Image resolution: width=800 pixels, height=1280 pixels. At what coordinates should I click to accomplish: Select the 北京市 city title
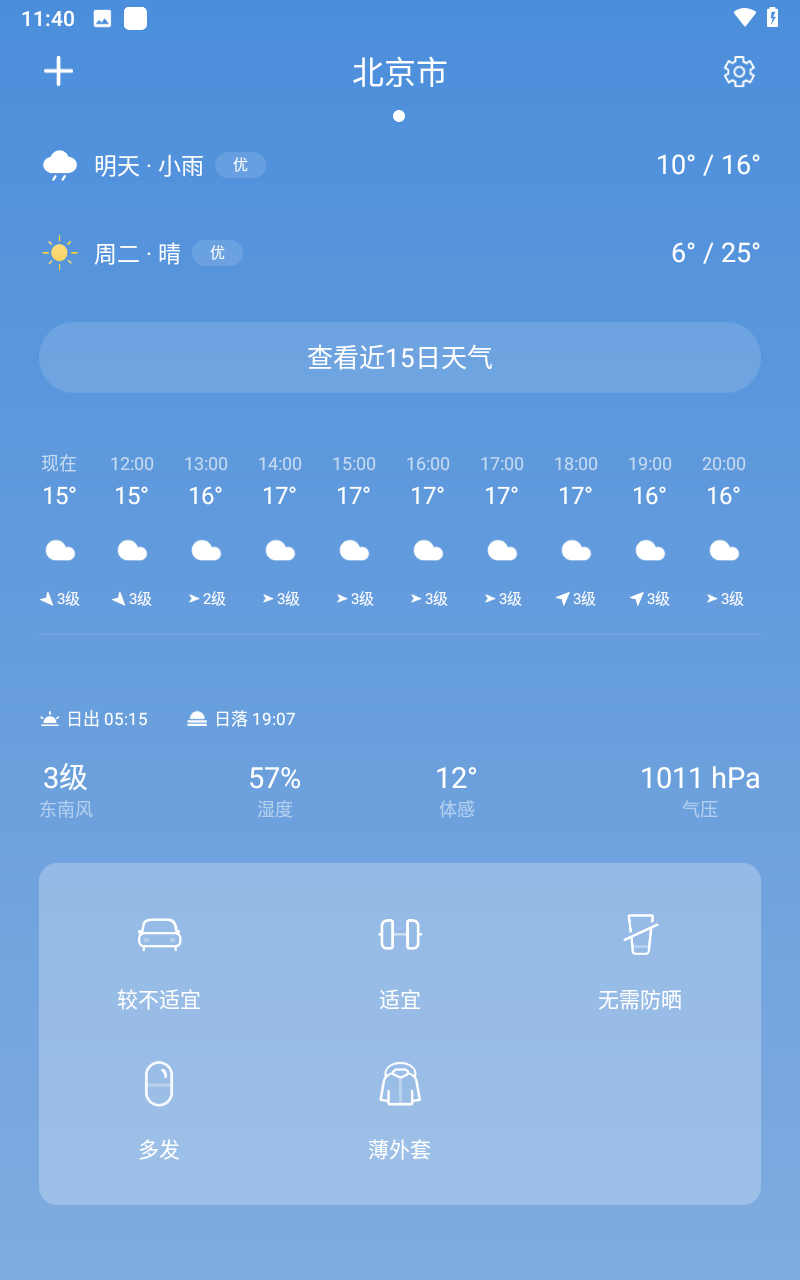[x=398, y=73]
